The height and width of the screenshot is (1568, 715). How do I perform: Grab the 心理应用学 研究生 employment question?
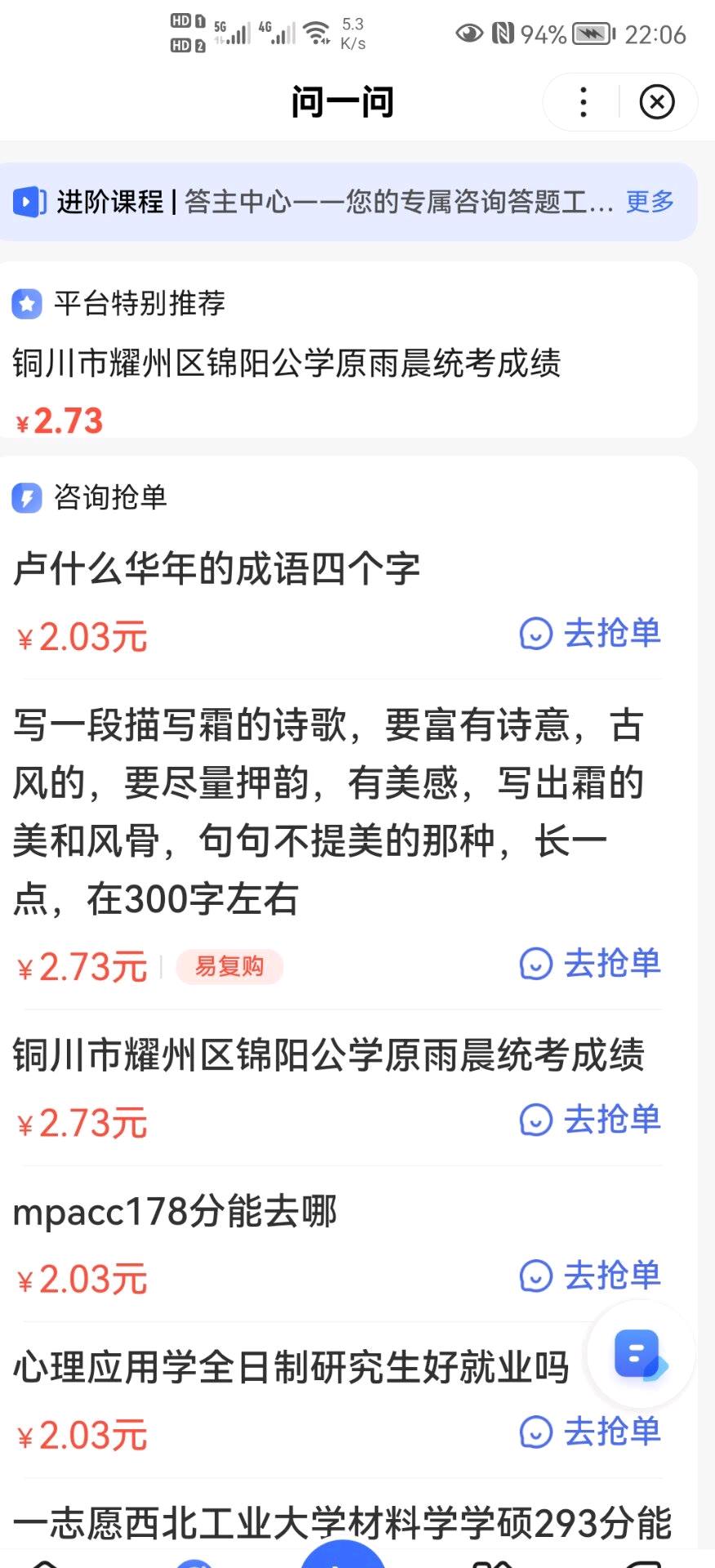[590, 1432]
